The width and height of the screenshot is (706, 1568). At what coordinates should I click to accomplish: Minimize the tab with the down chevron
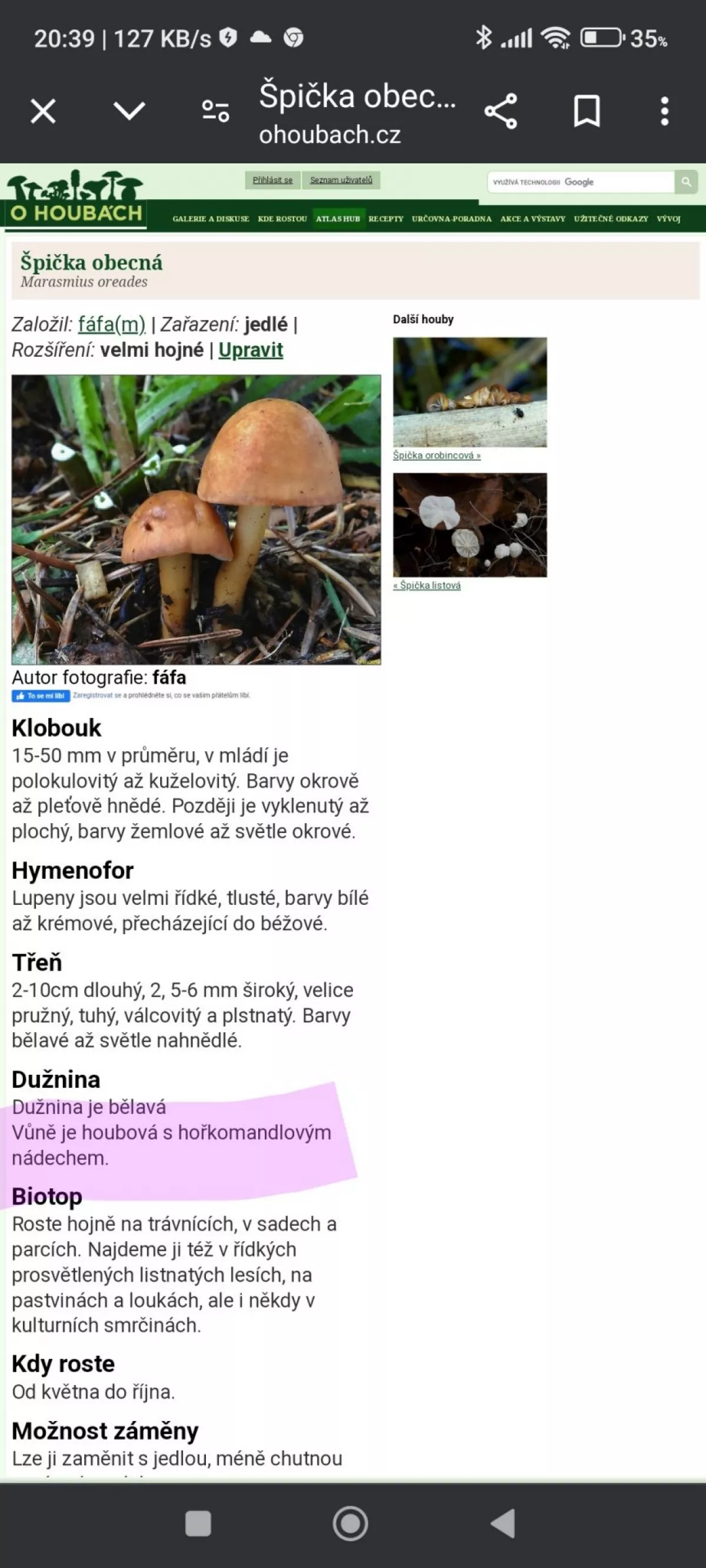[x=129, y=111]
